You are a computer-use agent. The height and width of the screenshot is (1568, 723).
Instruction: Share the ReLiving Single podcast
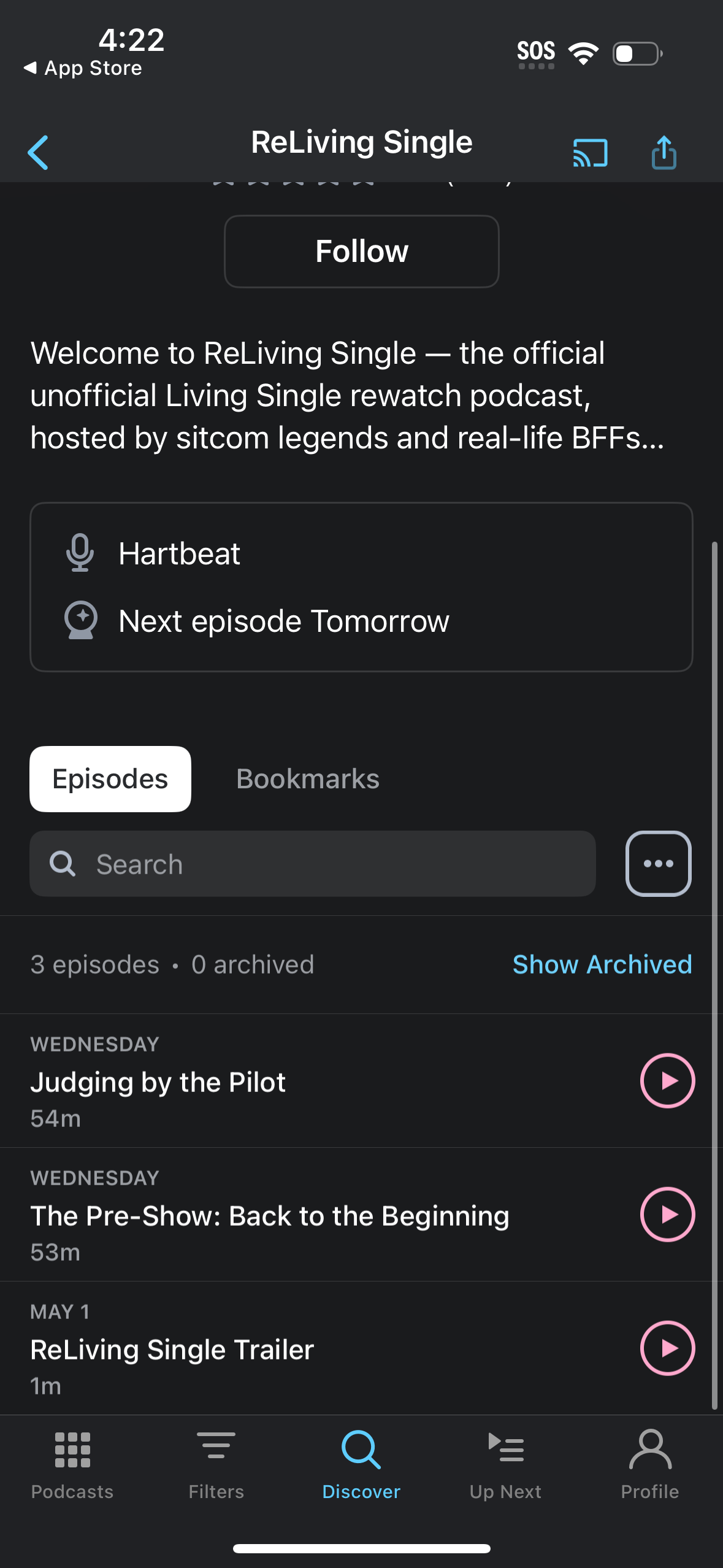click(x=664, y=153)
